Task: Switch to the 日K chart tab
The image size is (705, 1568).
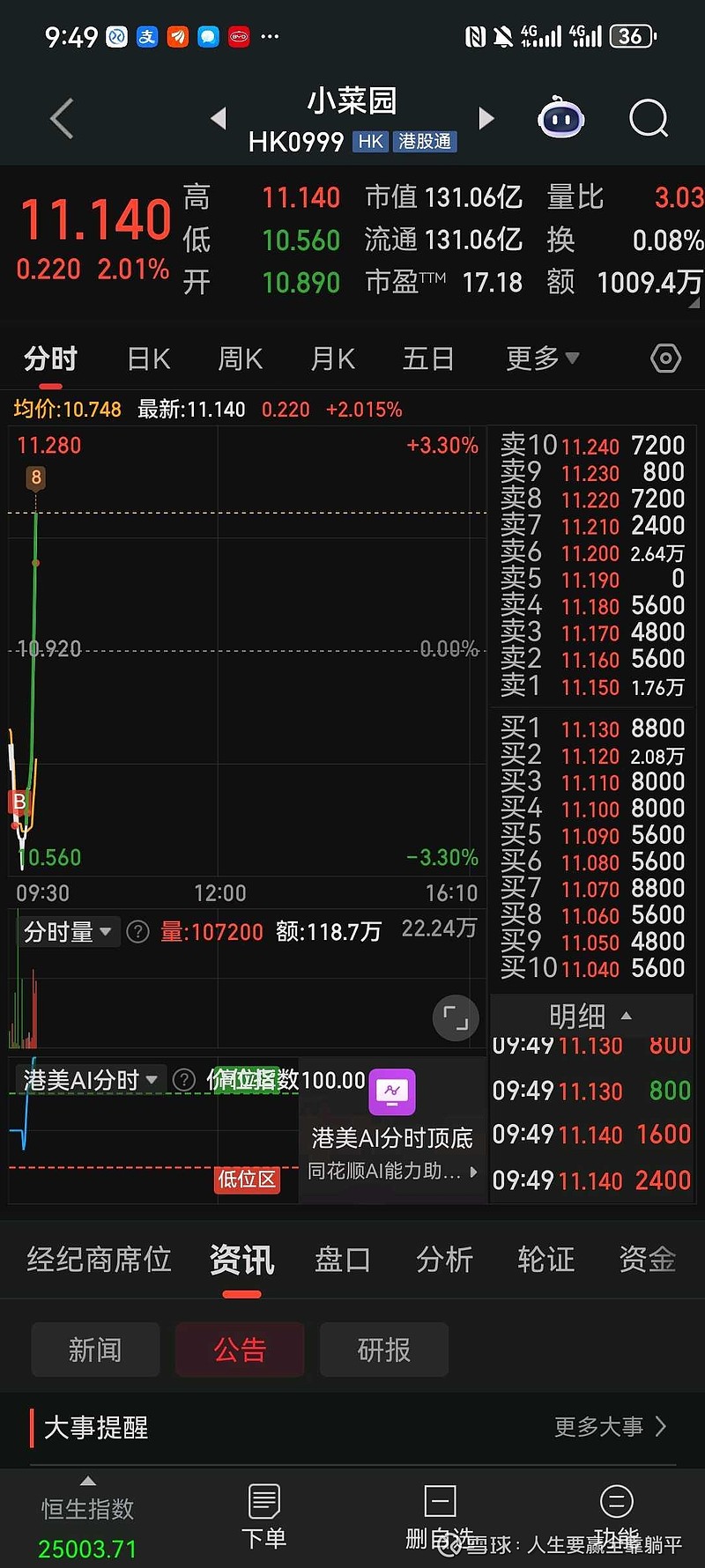Action: (x=149, y=359)
